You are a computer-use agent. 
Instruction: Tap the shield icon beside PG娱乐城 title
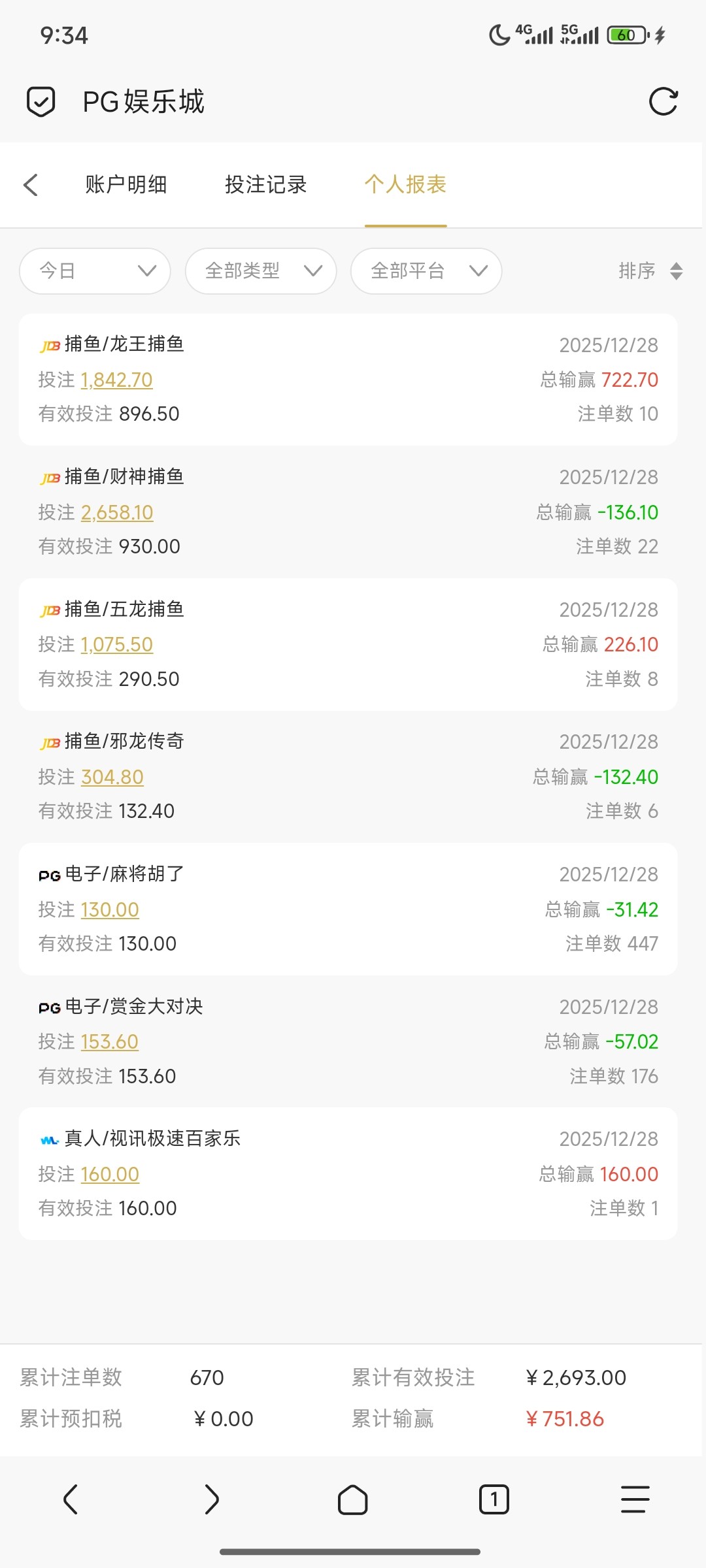[40, 101]
